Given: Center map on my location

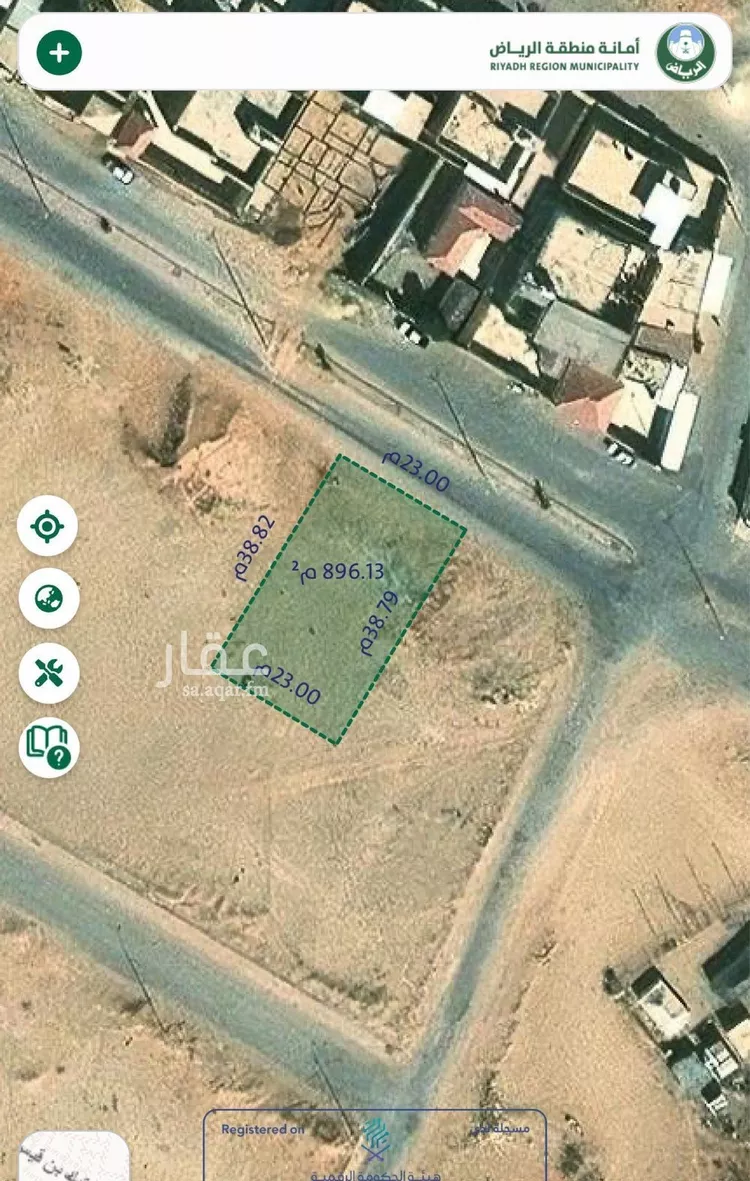Looking at the screenshot, I should coord(48,525).
